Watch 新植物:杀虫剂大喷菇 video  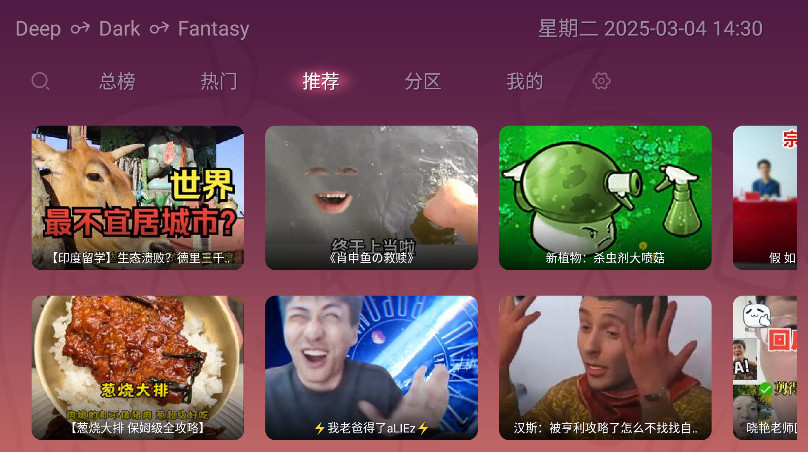[605, 197]
